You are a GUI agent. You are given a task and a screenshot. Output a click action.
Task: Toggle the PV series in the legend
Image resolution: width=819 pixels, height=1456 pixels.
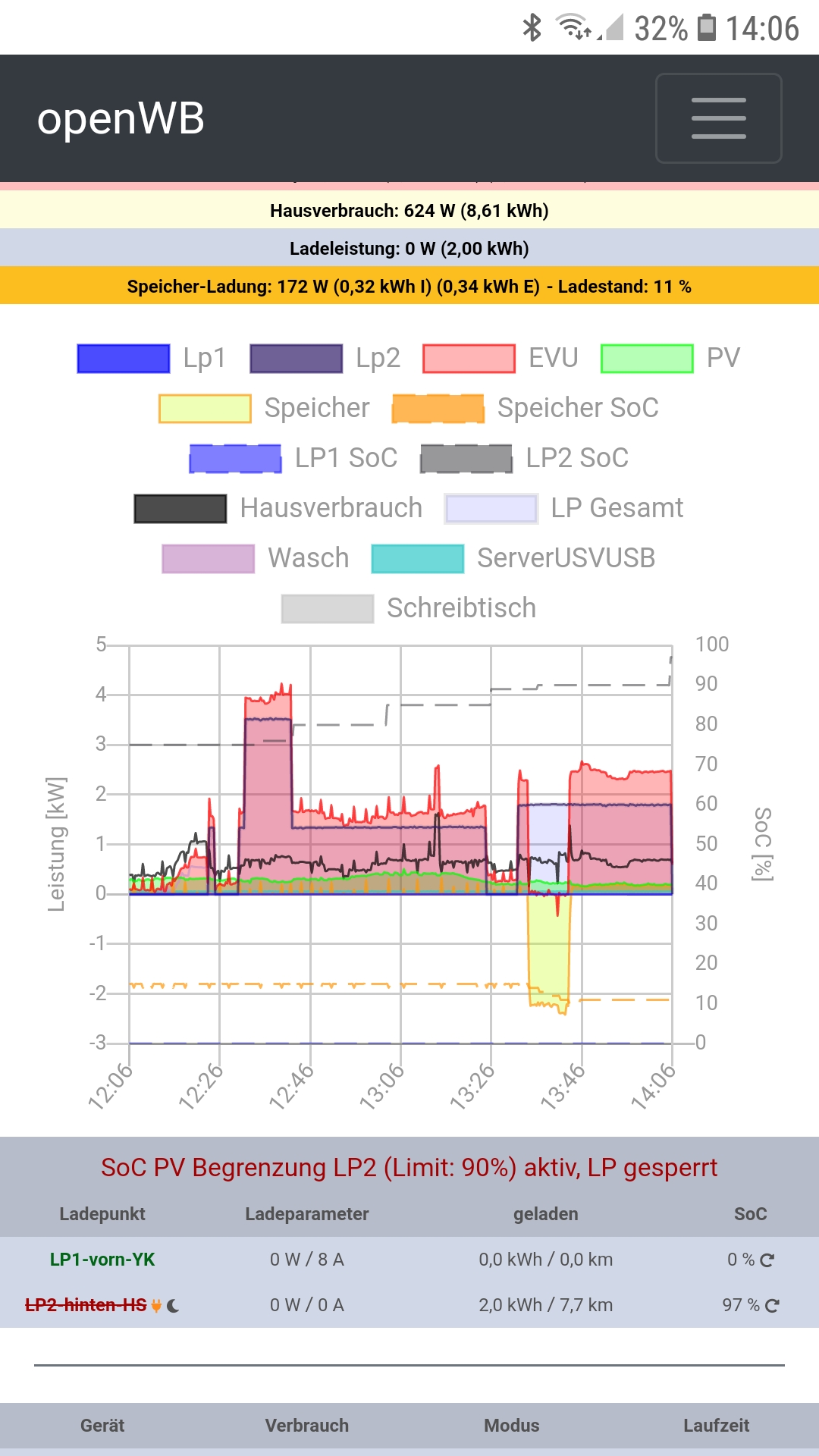(x=670, y=358)
